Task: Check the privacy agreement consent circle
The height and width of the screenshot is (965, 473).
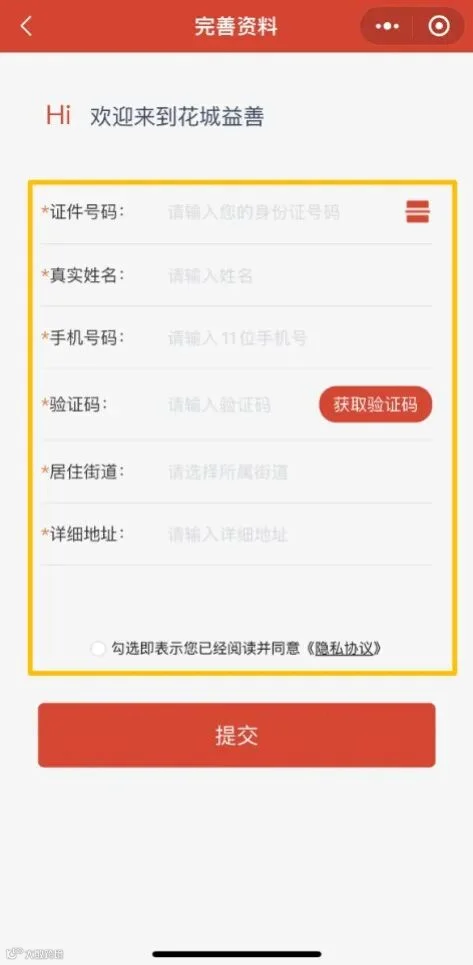Action: [98, 649]
